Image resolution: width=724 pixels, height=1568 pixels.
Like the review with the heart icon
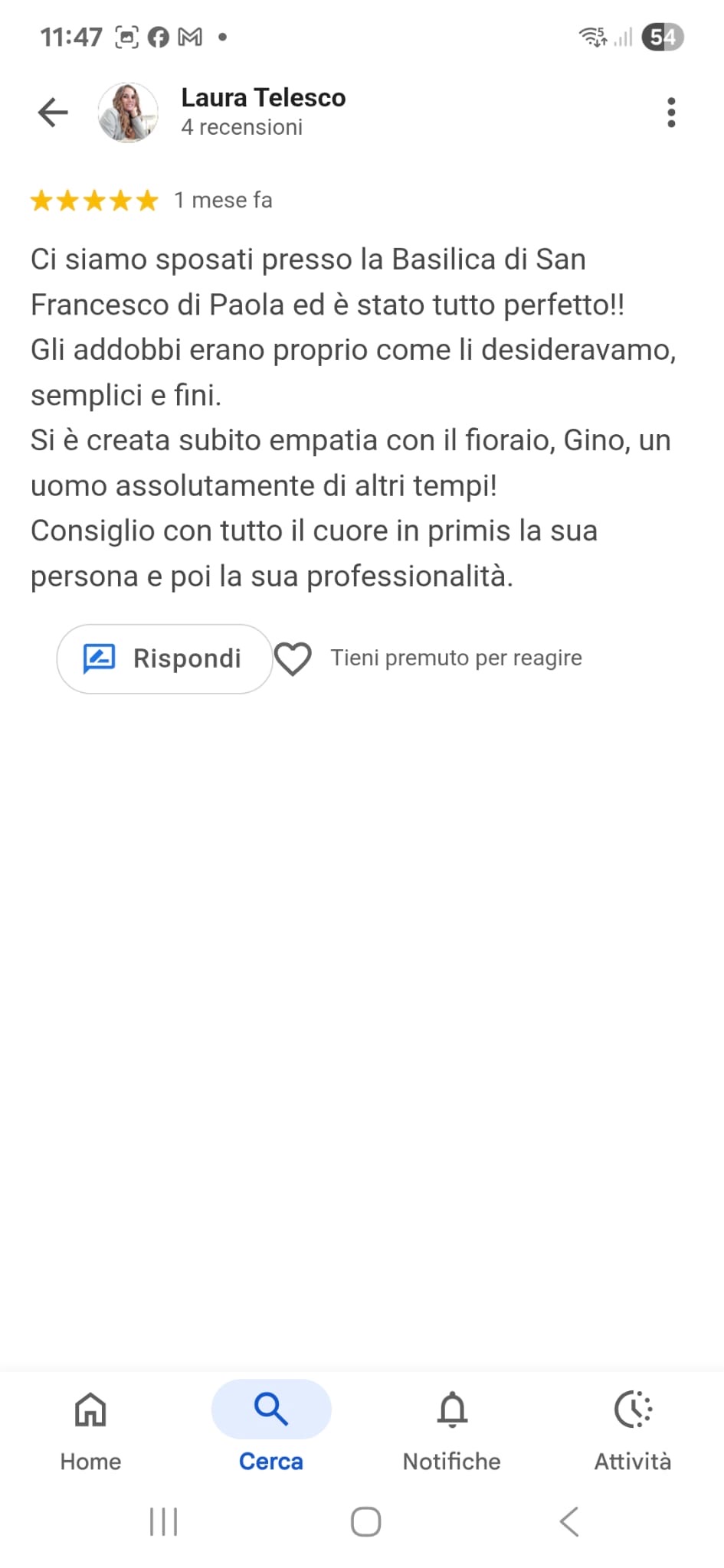[x=293, y=658]
